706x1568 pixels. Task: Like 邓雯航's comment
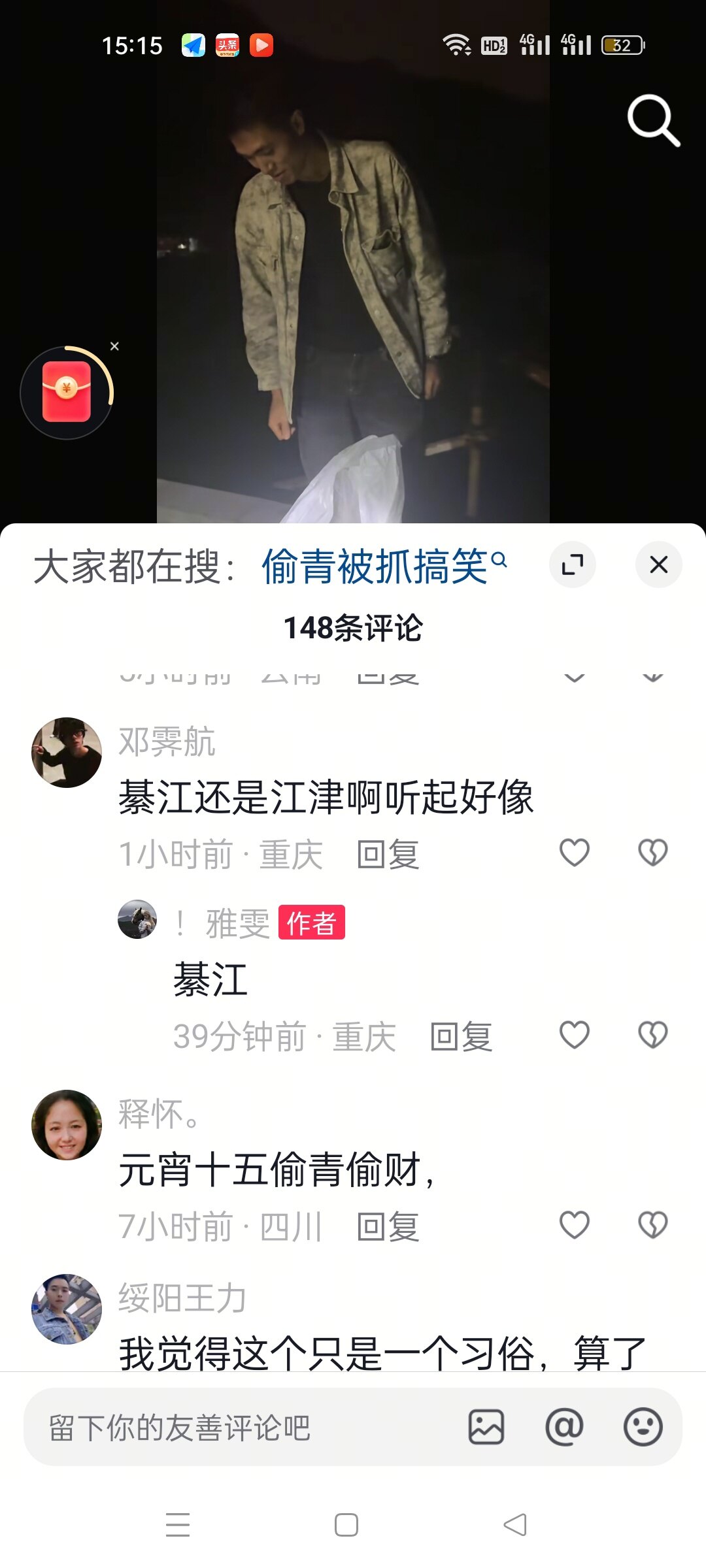tap(575, 853)
